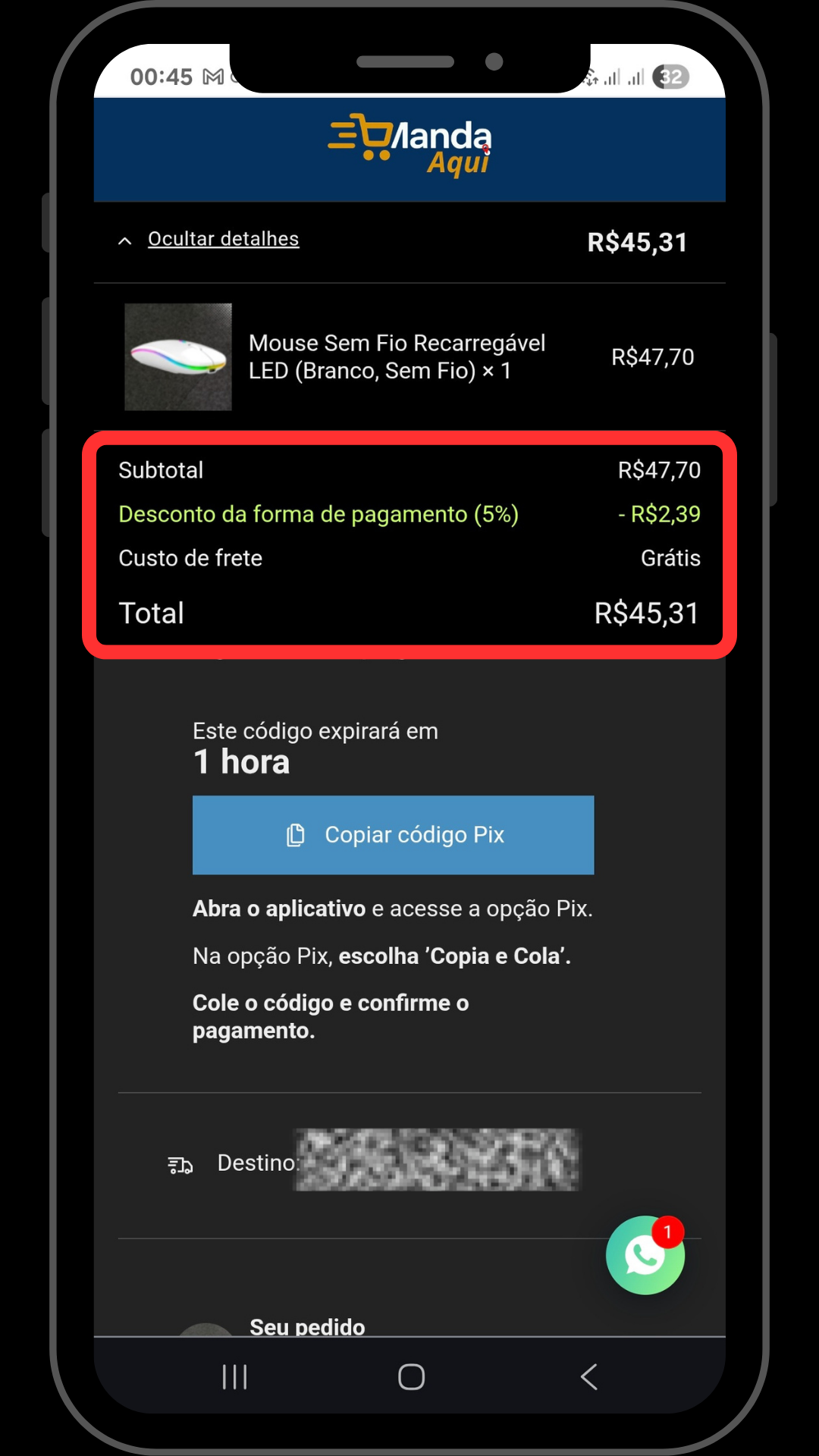Image resolution: width=819 pixels, height=1456 pixels.
Task: Go back using system back button
Action: click(588, 1376)
